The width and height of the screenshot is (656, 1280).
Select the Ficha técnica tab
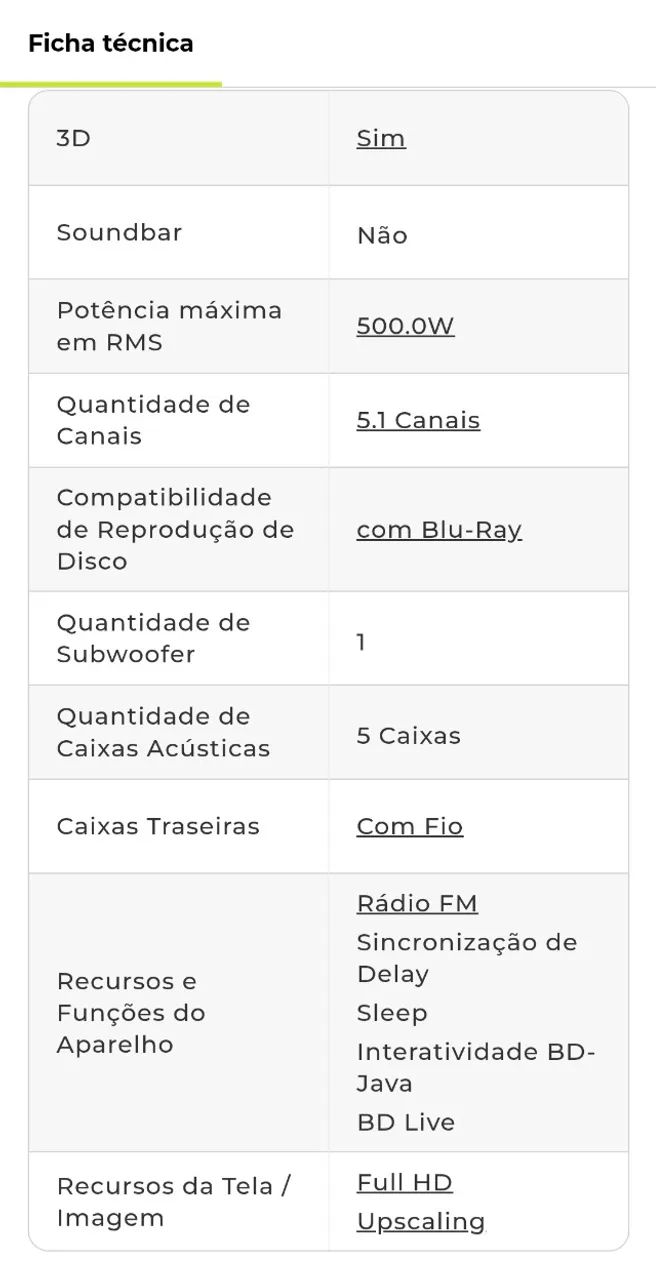(111, 43)
